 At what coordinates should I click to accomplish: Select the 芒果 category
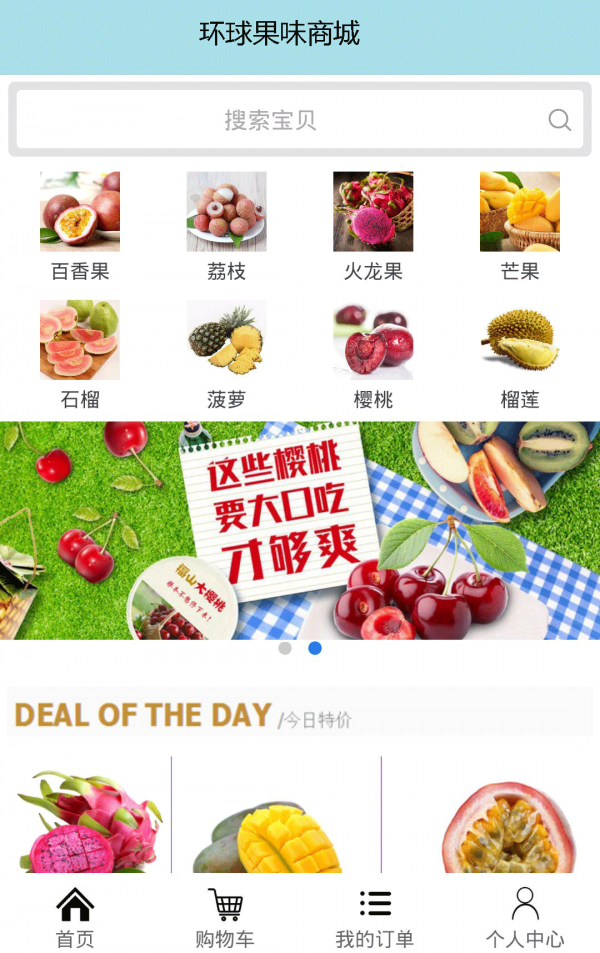tap(520, 225)
